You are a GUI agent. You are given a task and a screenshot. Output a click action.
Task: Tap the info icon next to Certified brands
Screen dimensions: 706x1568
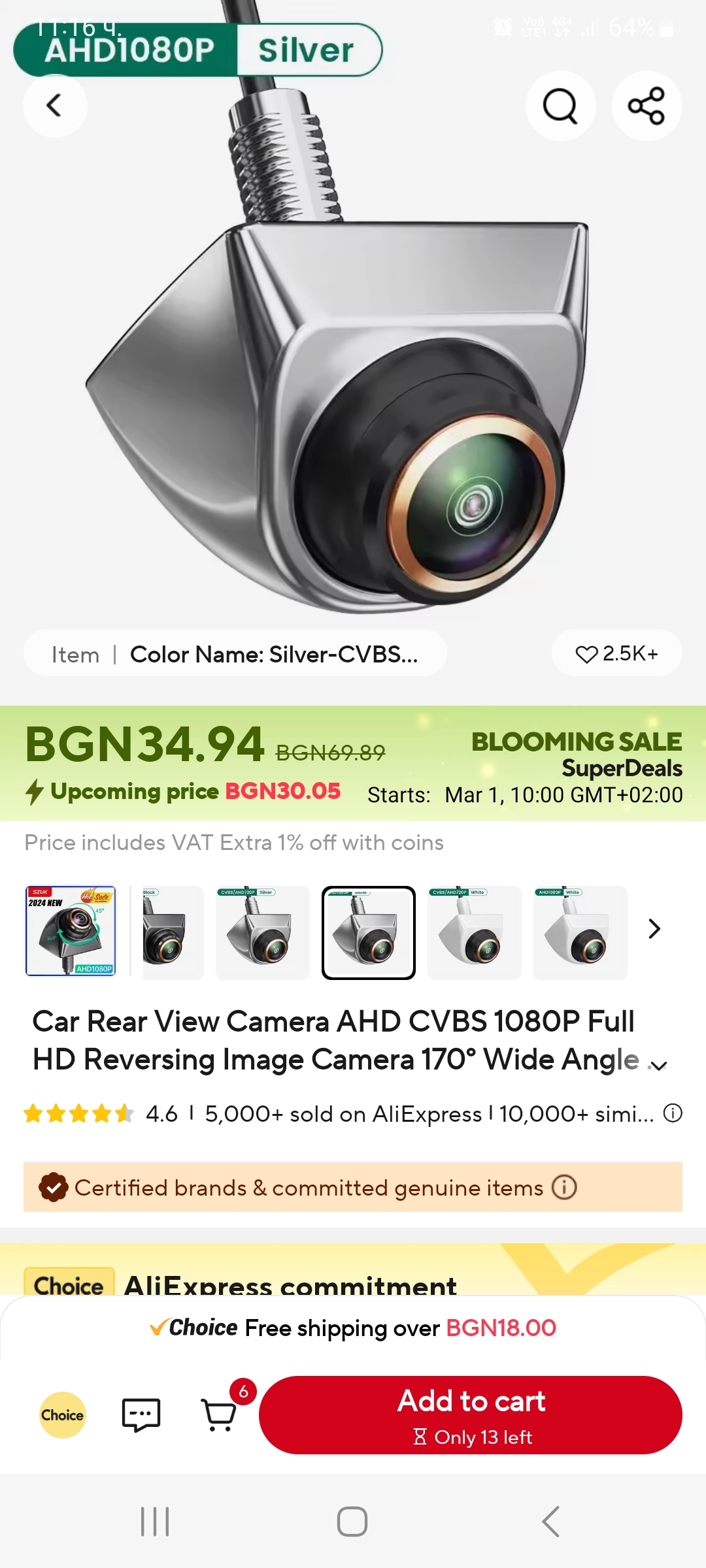pyautogui.click(x=563, y=1188)
